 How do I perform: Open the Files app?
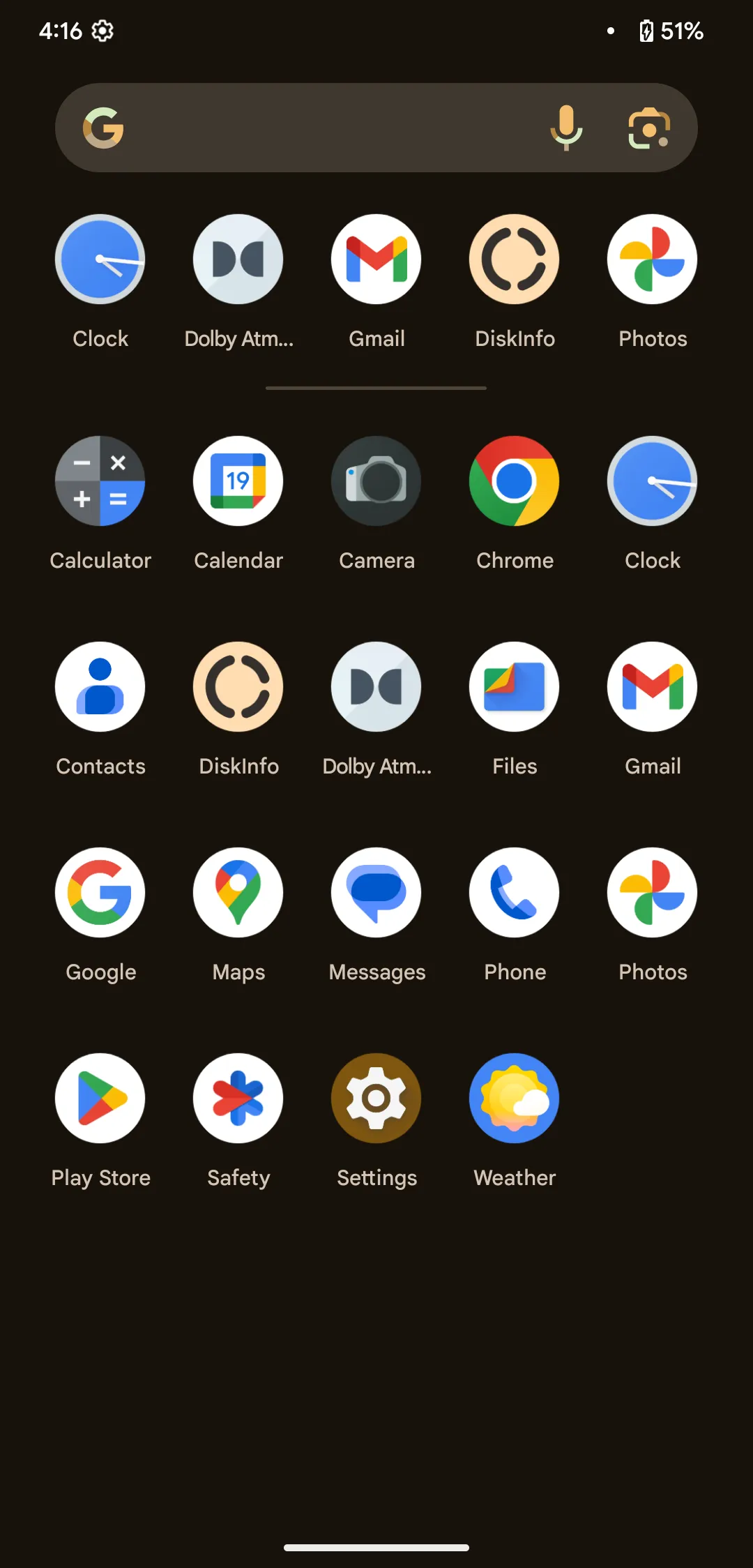515,687
